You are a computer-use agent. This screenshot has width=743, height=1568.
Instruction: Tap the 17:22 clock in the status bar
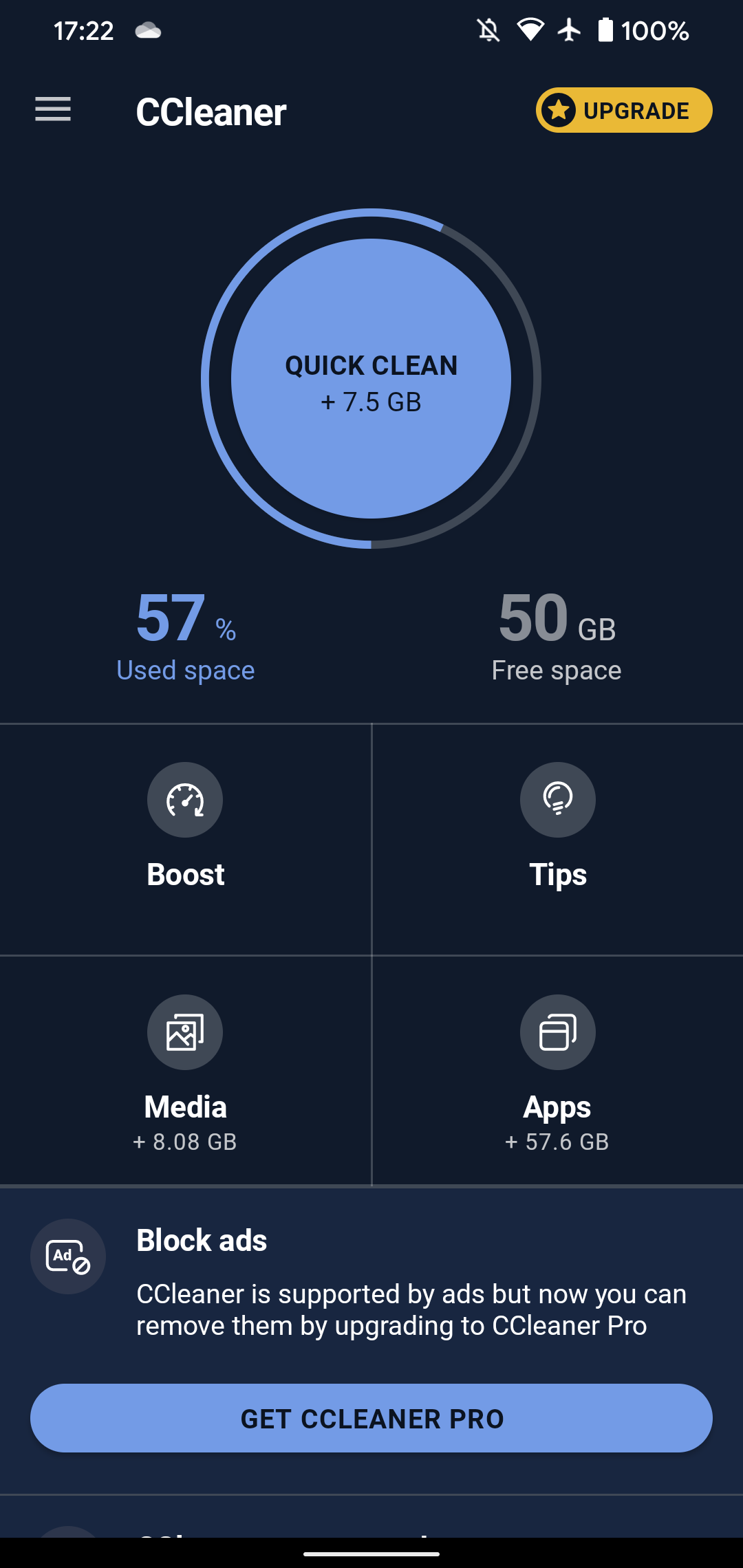pyautogui.click(x=84, y=29)
